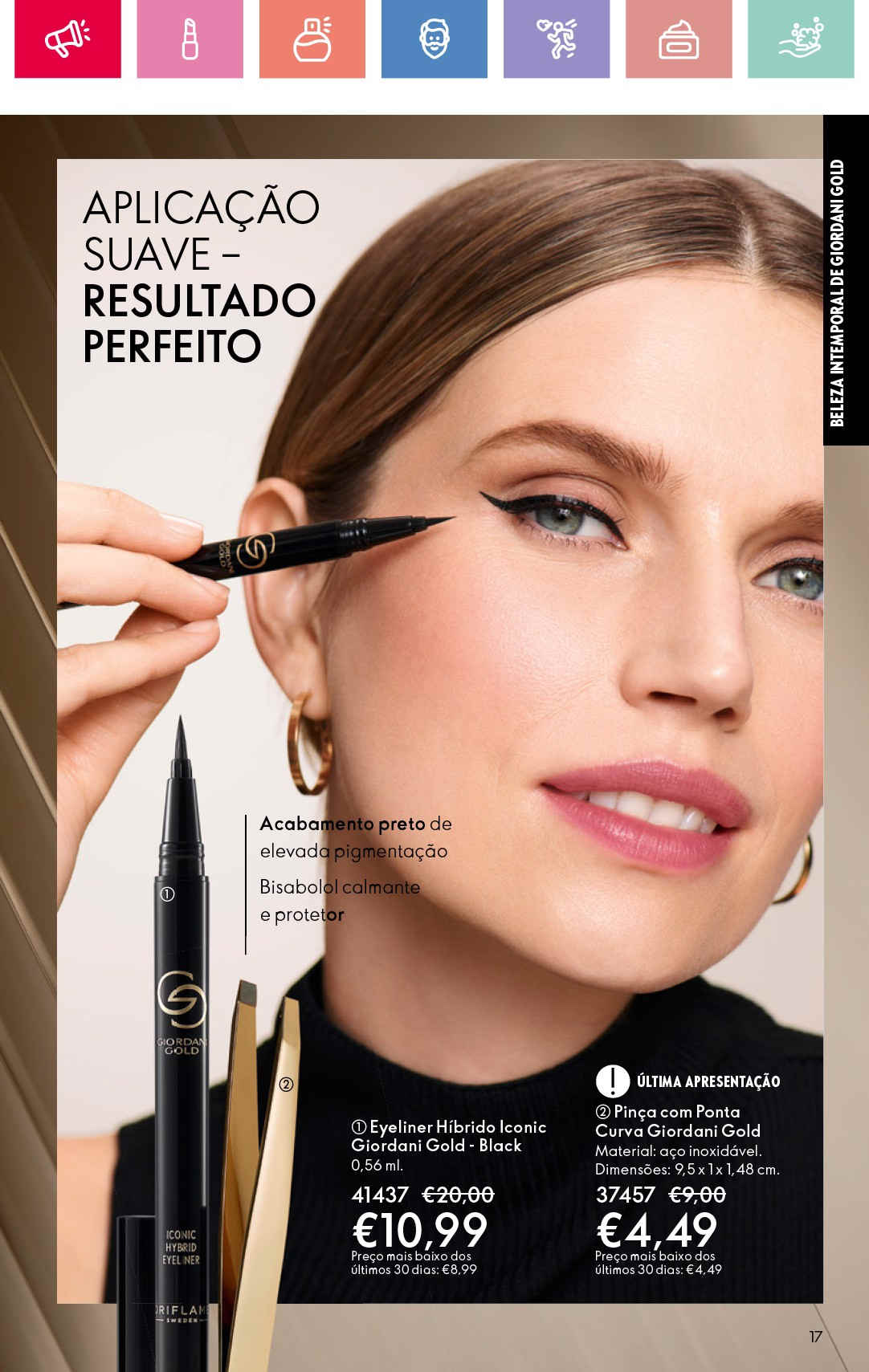This screenshot has width=869, height=1372.
Task: Open the perfume bottle fragrance category
Action: pyautogui.click(x=312, y=39)
